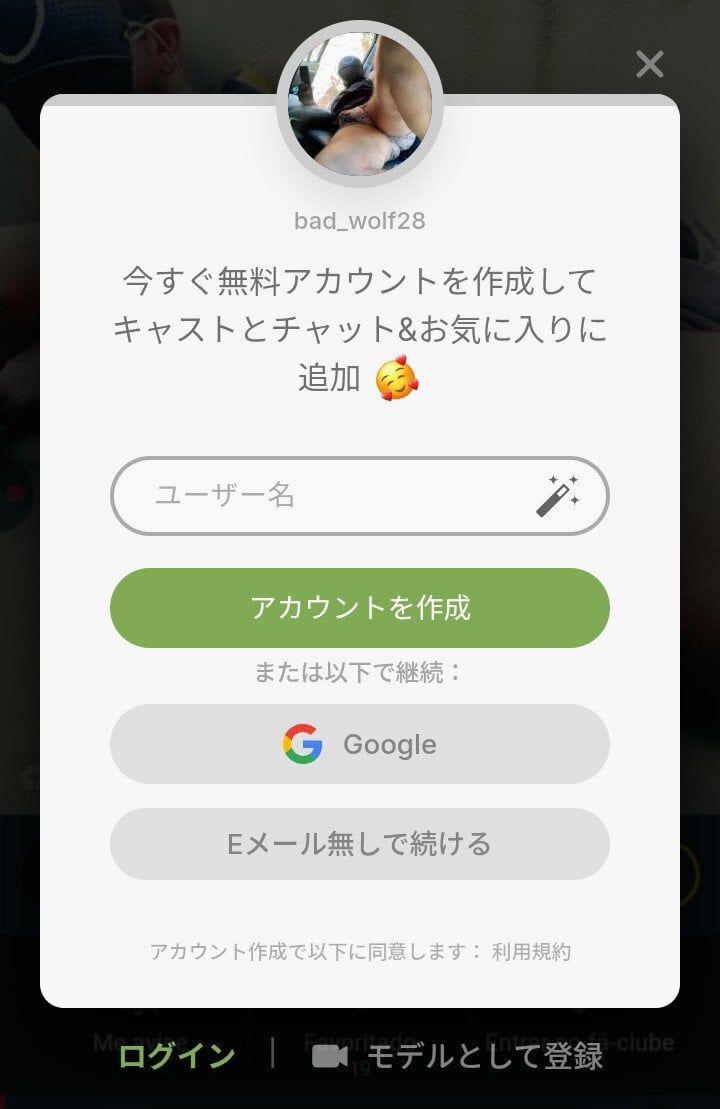Dismiss the sign-up dialog
This screenshot has height=1109, width=720.
[x=650, y=65]
